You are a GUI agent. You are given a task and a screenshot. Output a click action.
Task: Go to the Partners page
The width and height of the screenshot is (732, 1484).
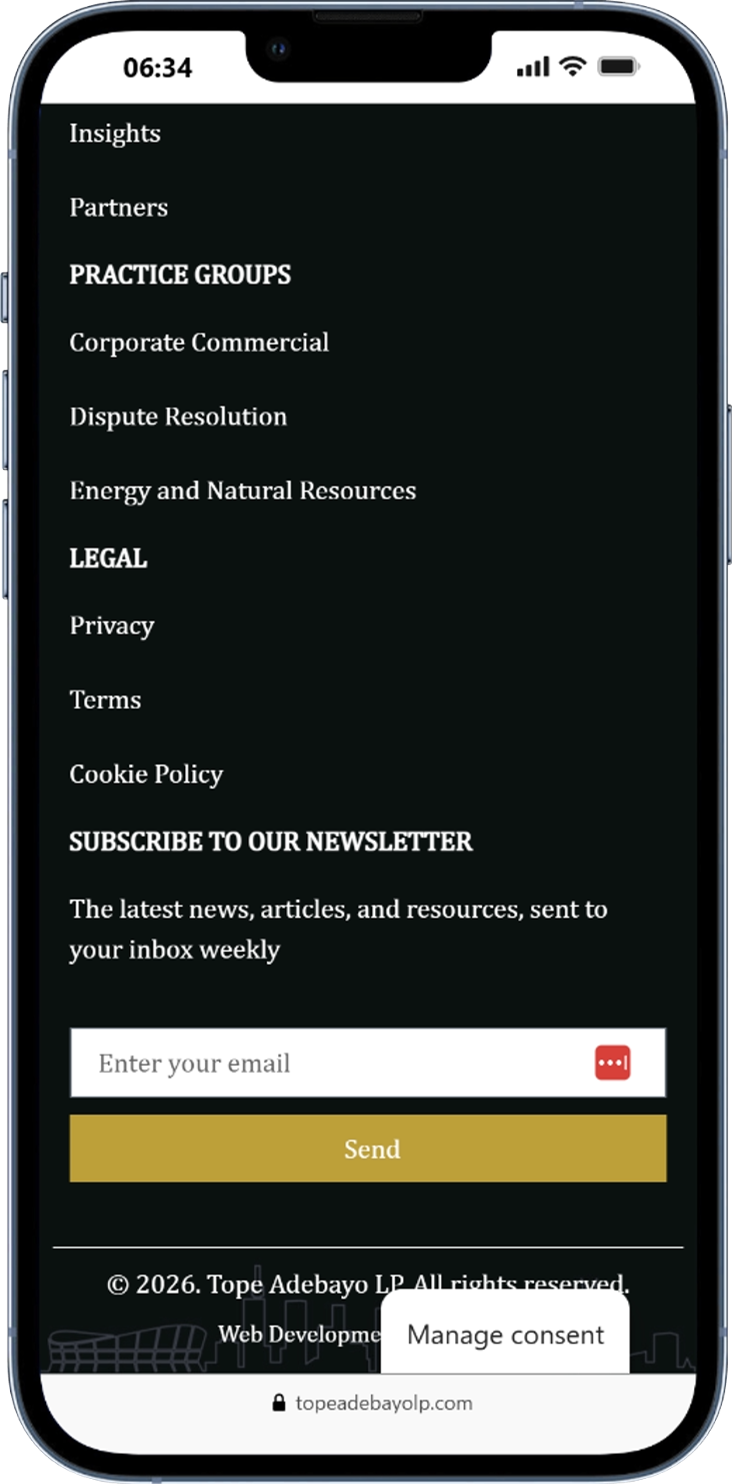[119, 208]
